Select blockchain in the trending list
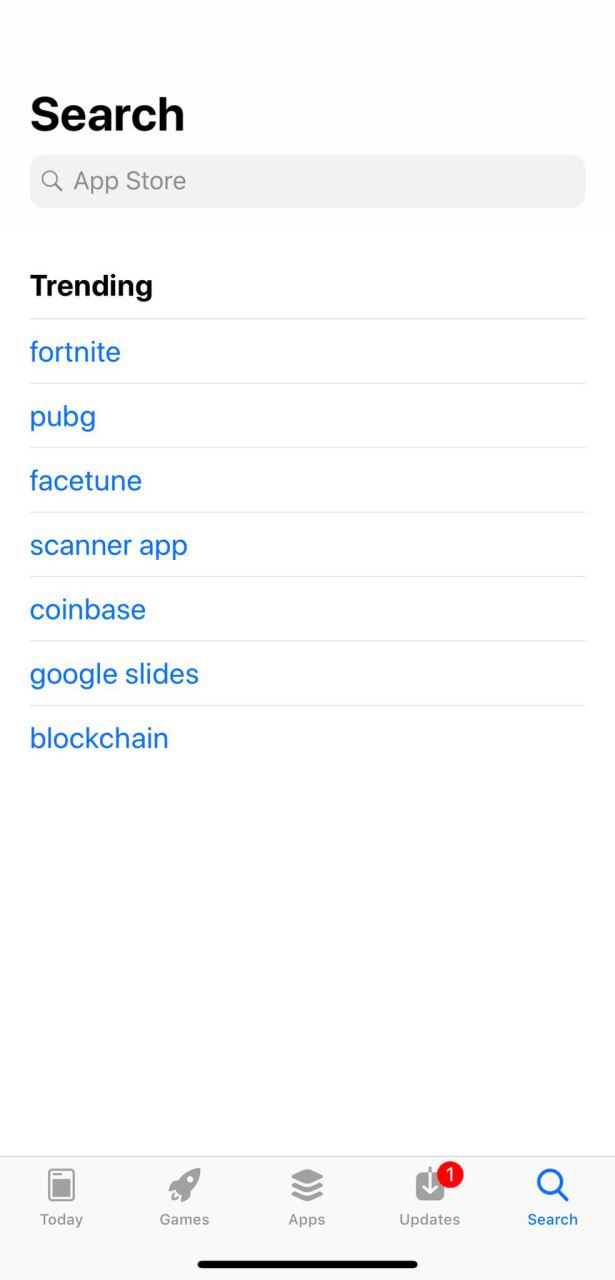 point(99,739)
